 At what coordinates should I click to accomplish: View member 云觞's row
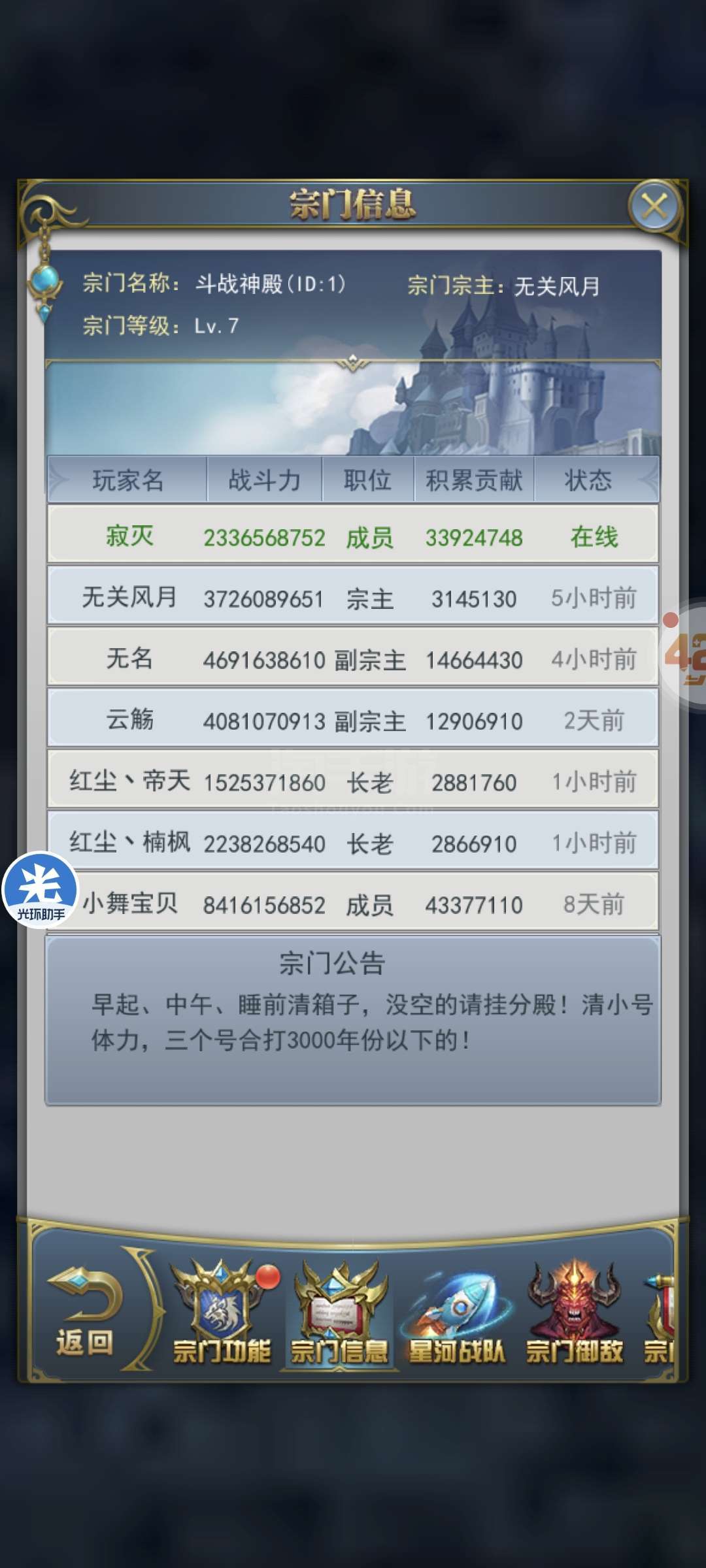353,719
